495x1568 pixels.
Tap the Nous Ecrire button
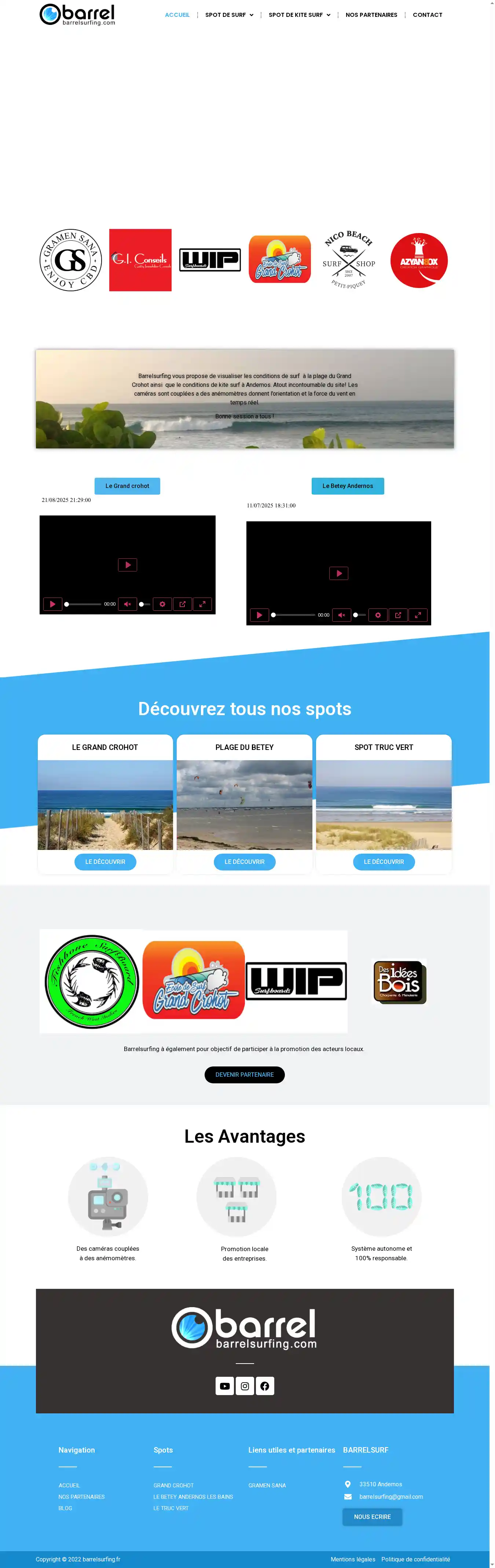(x=372, y=1516)
